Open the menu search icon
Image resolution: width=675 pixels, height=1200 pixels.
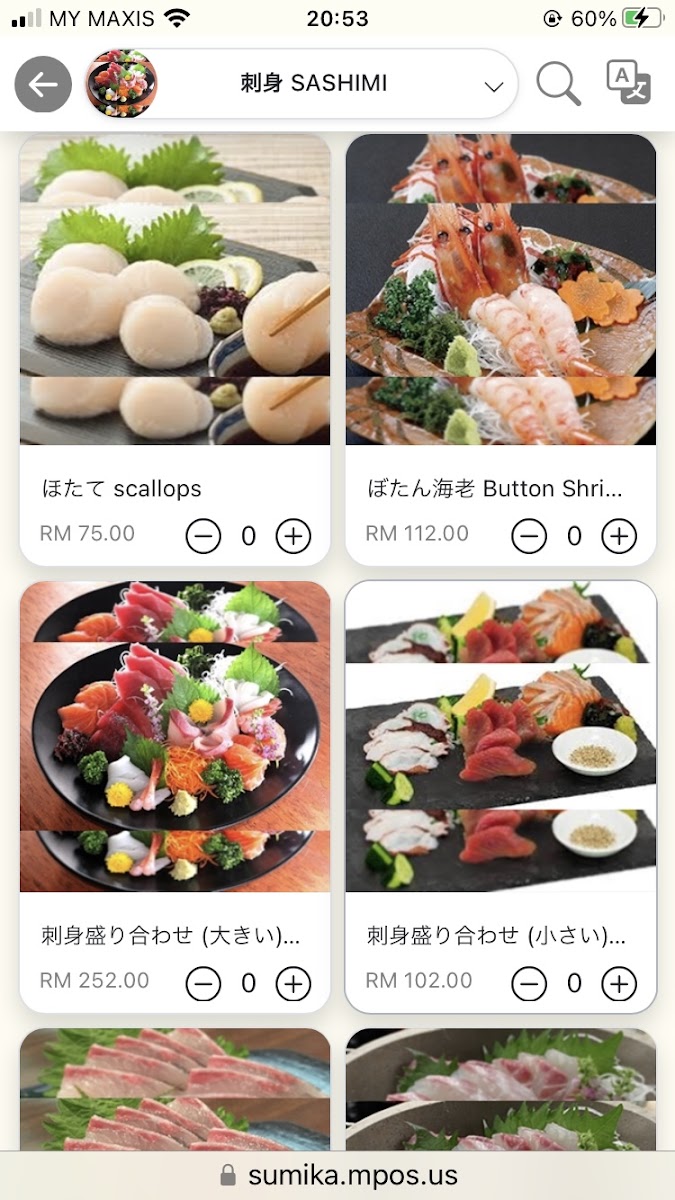click(558, 84)
